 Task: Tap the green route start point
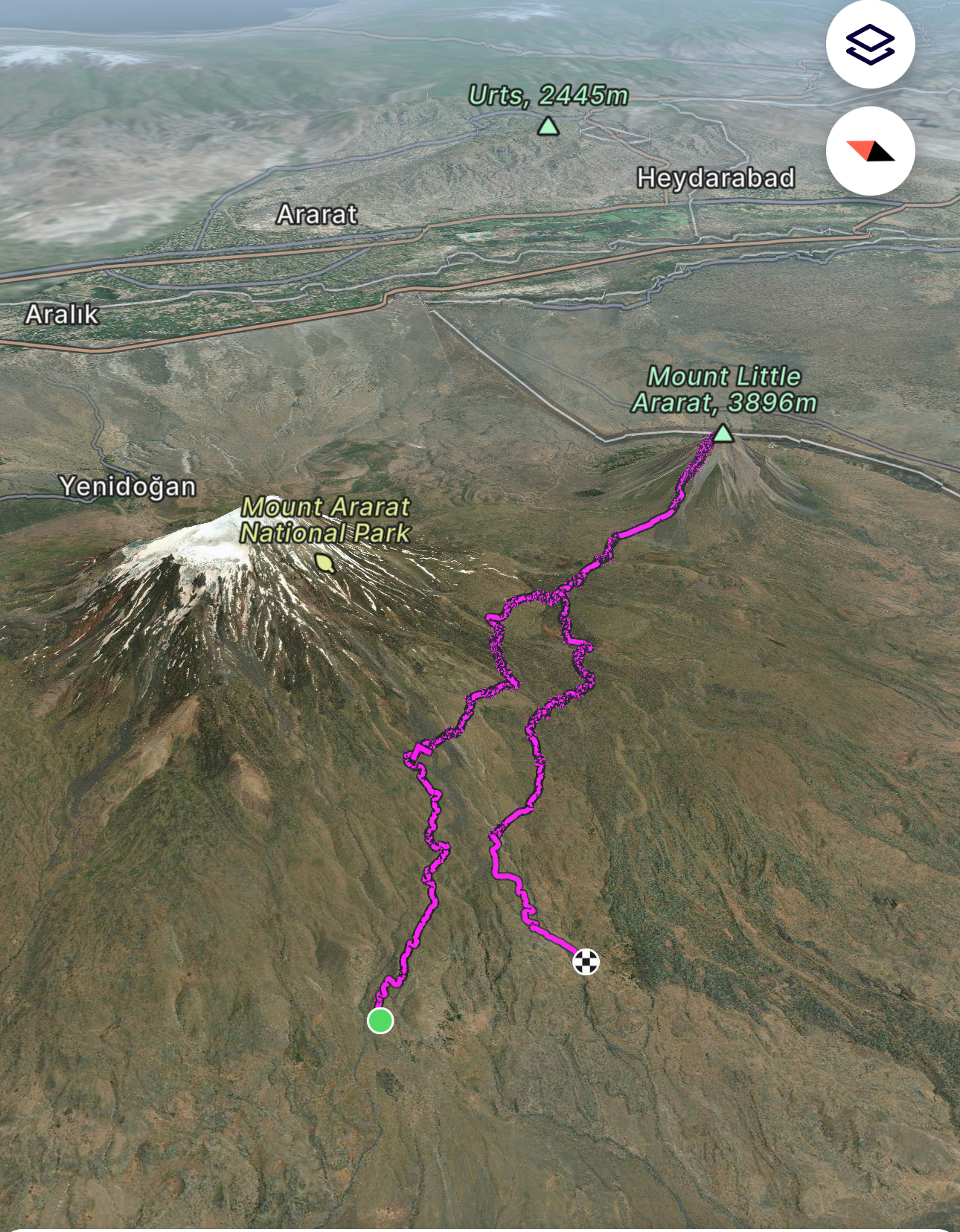click(x=380, y=1021)
